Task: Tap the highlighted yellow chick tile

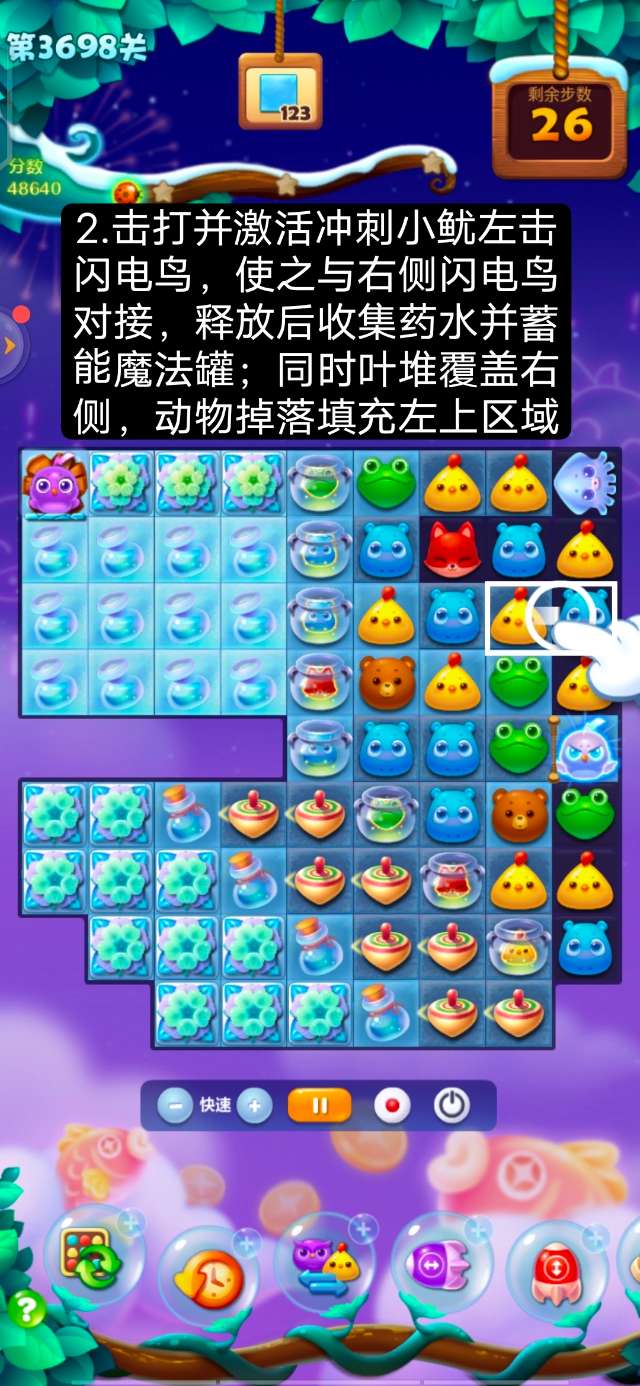Action: pyautogui.click(x=518, y=618)
